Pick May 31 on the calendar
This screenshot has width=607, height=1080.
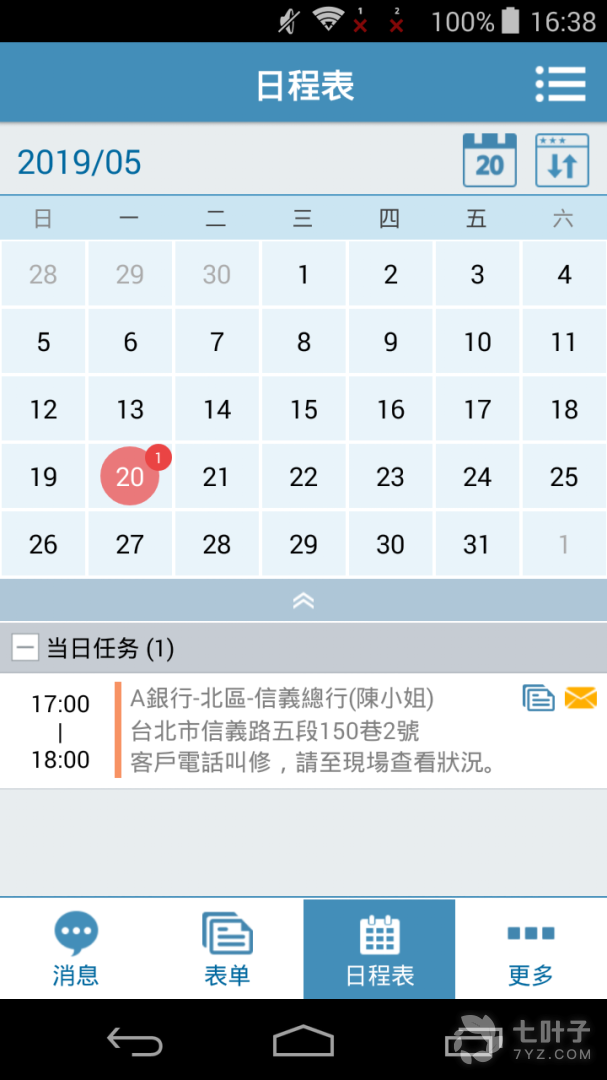pos(477,545)
